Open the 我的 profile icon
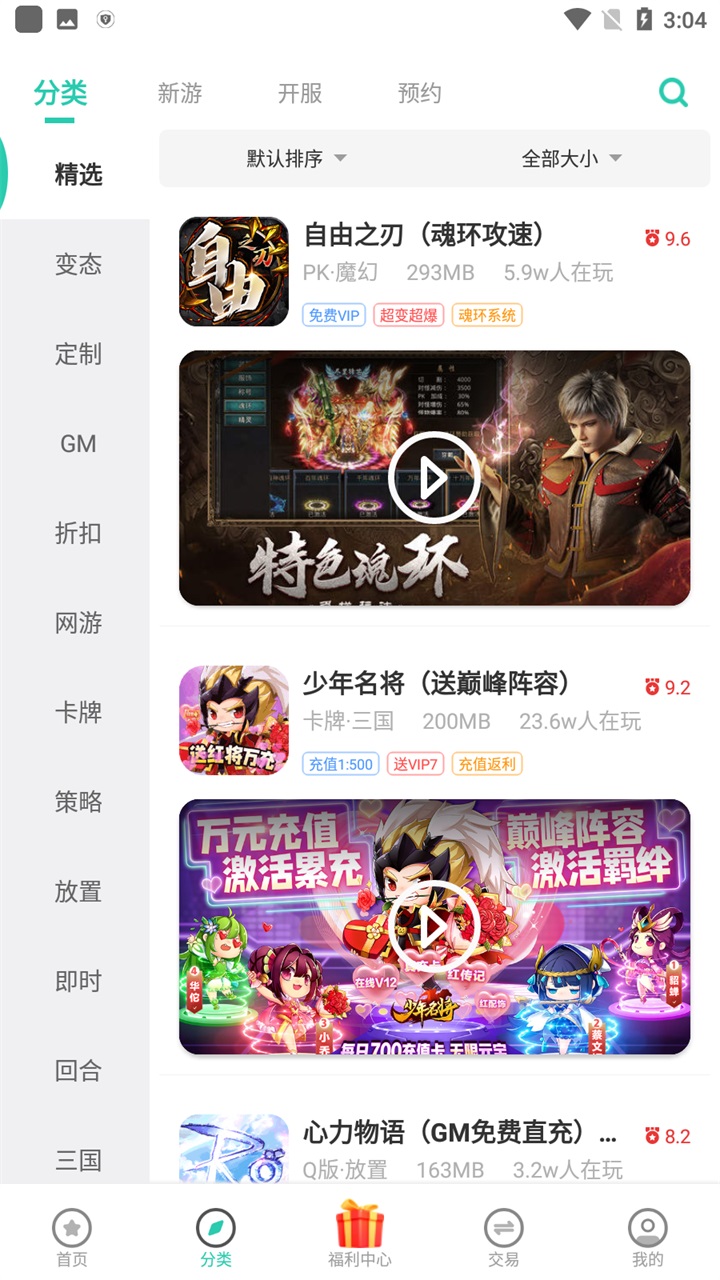This screenshot has height=1280, width=720. tap(647, 1229)
